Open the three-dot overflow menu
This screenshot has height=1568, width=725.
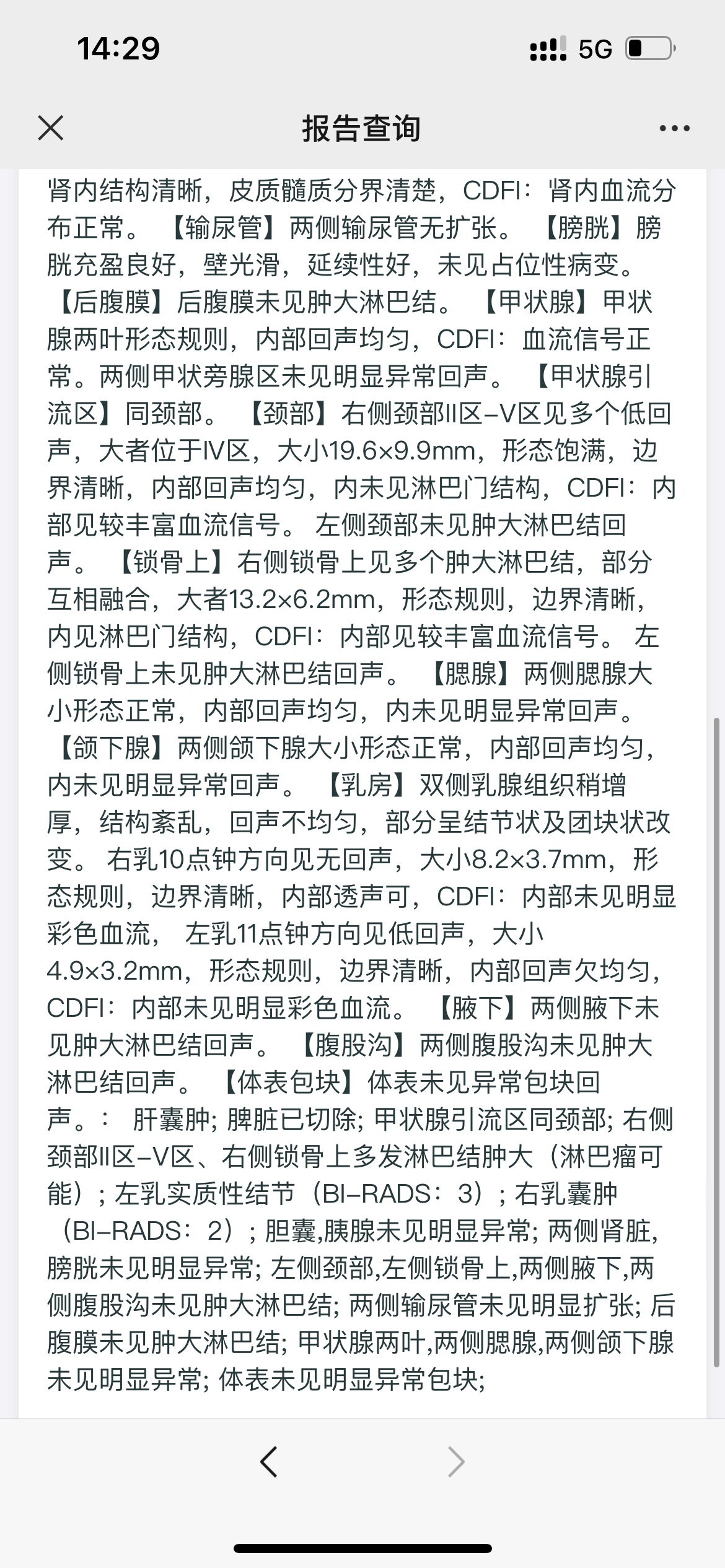click(674, 128)
